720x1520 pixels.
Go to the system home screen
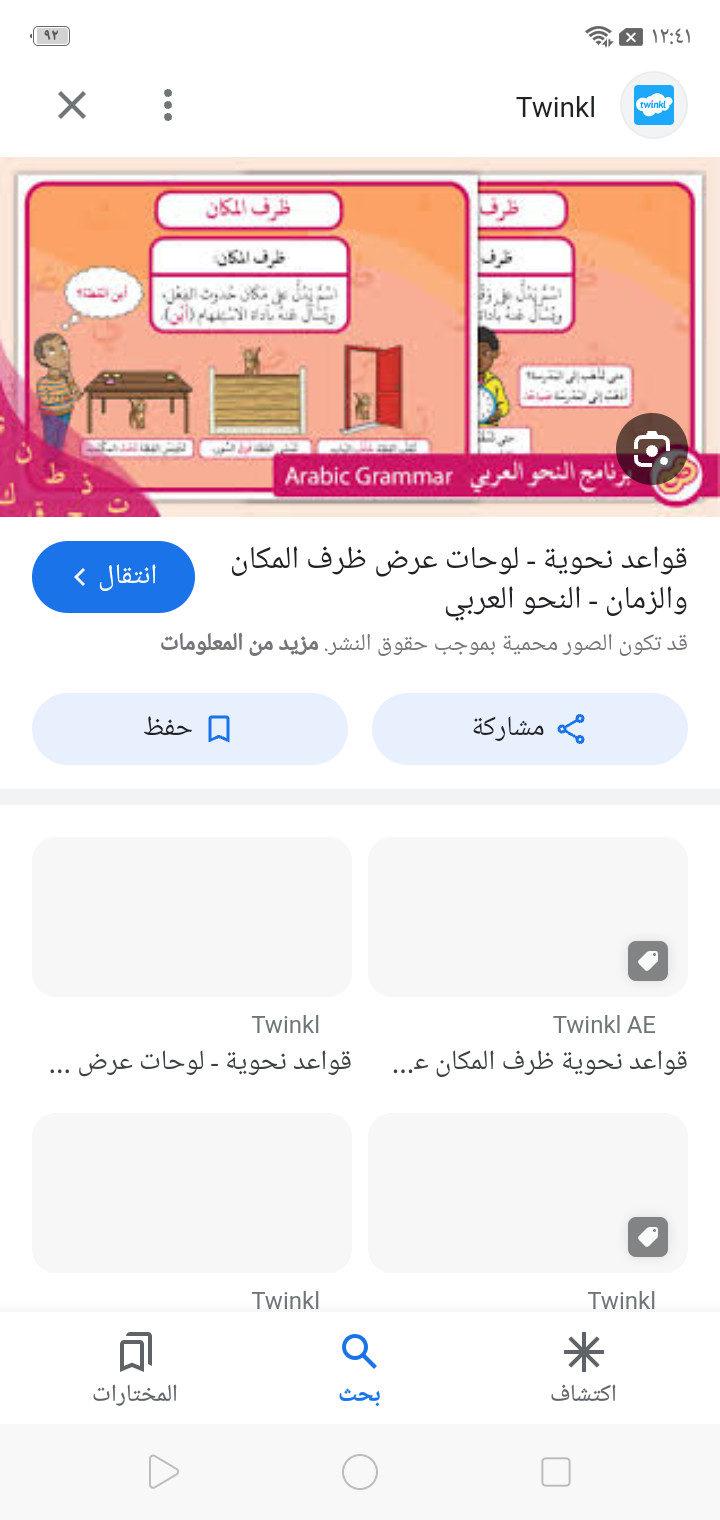coord(360,1472)
